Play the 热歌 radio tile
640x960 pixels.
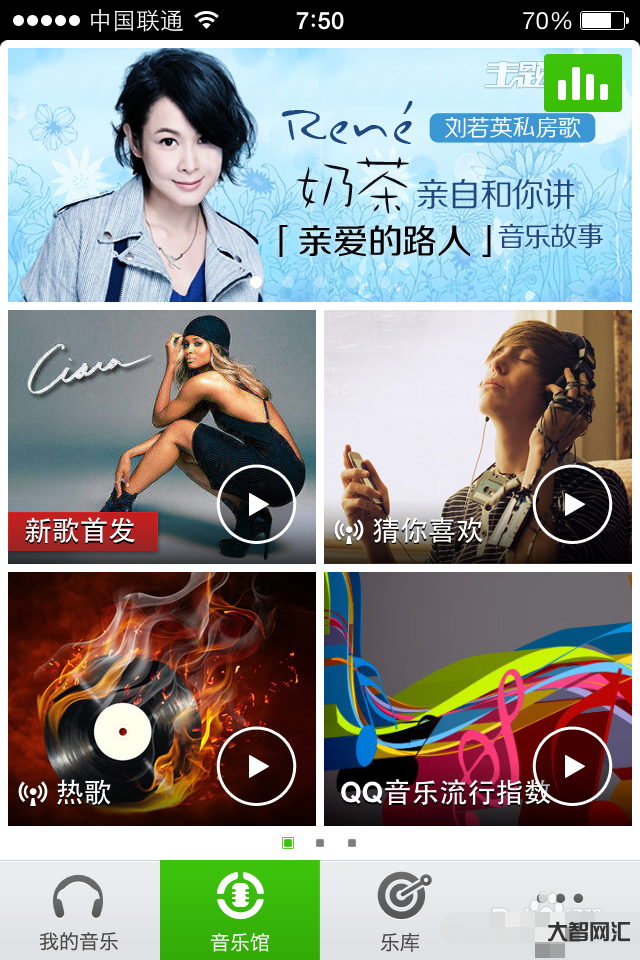coord(257,766)
